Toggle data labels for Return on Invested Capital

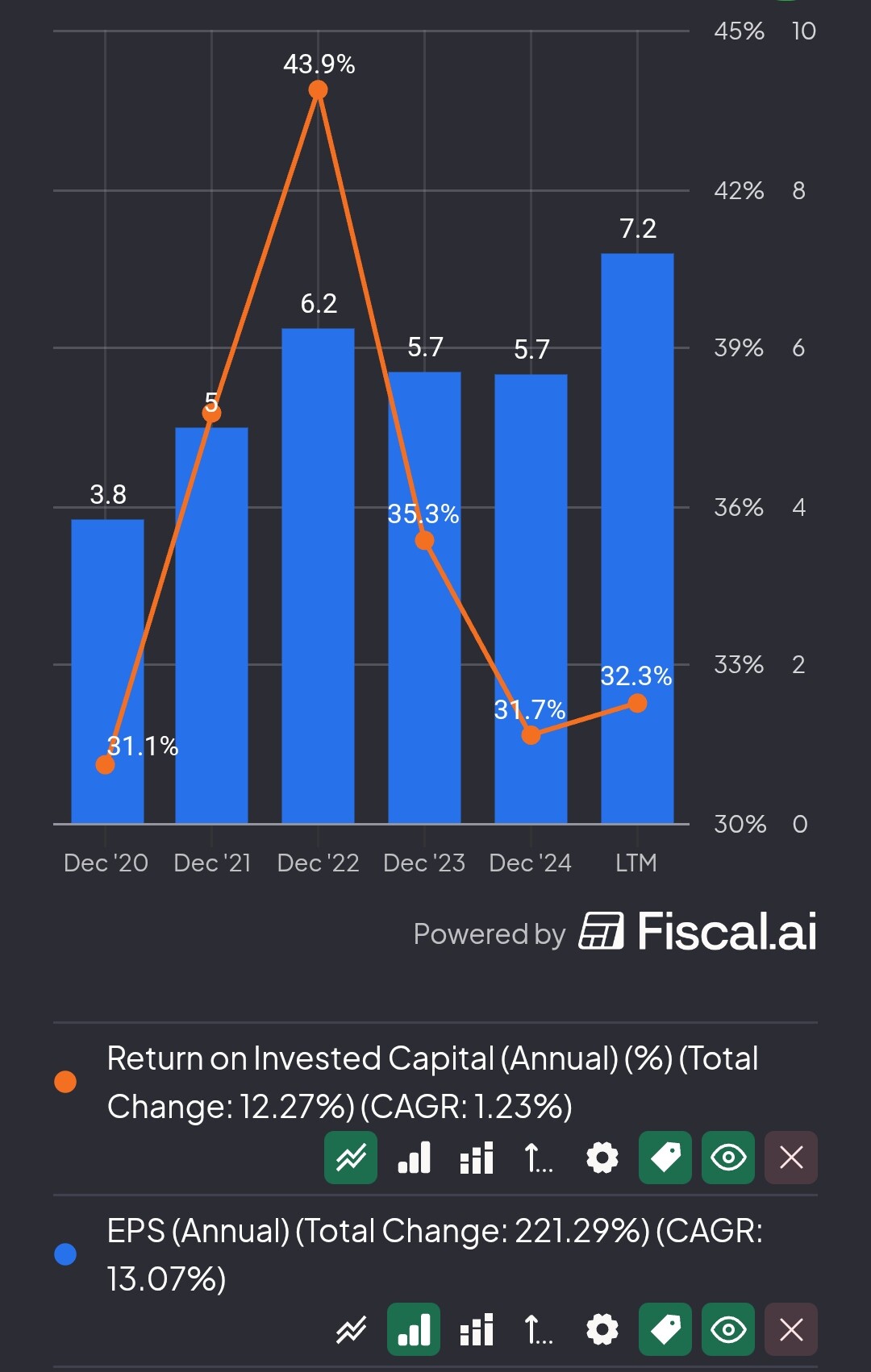[x=665, y=1158]
